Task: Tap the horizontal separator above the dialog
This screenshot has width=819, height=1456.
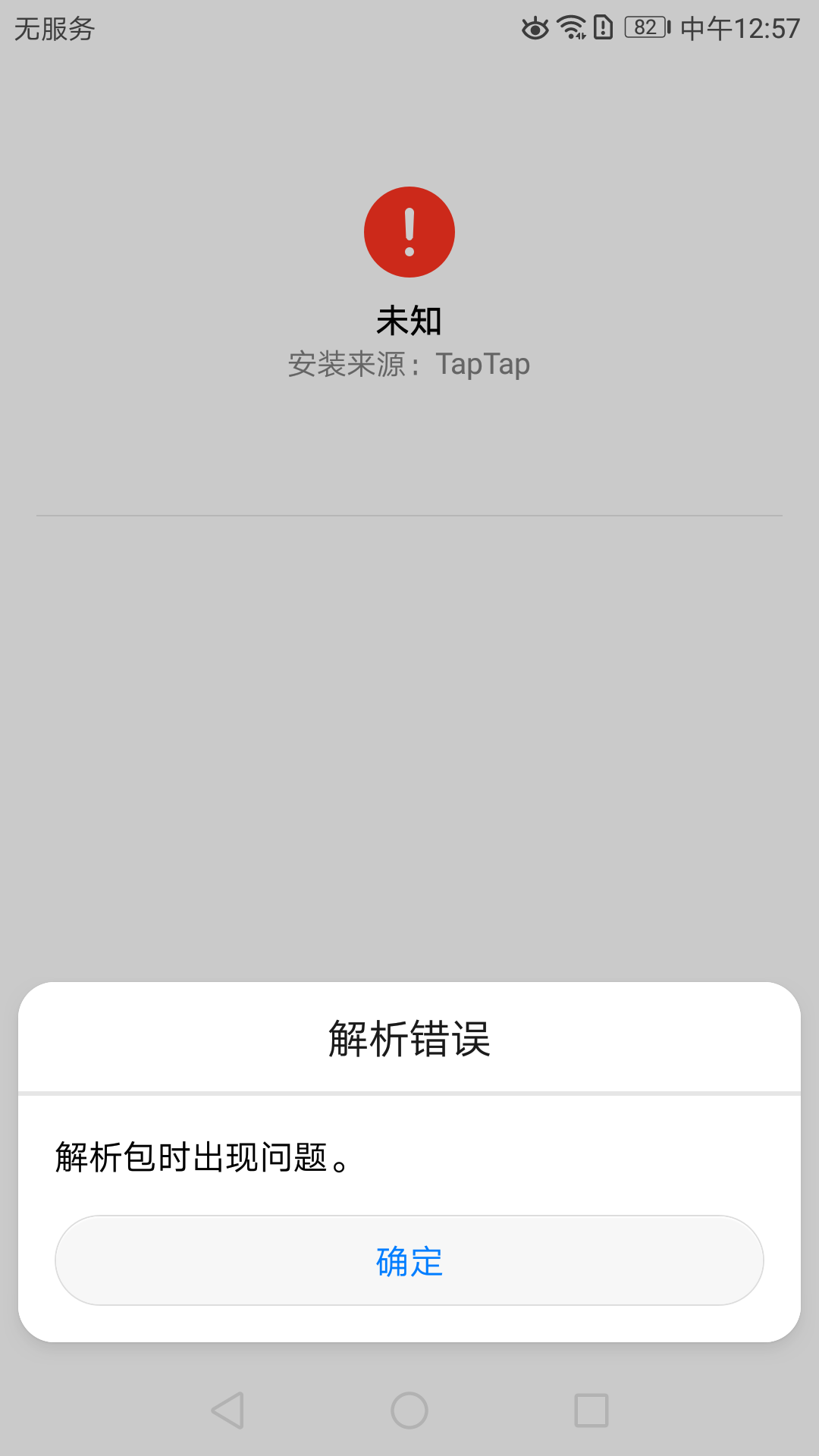Action: (409, 516)
